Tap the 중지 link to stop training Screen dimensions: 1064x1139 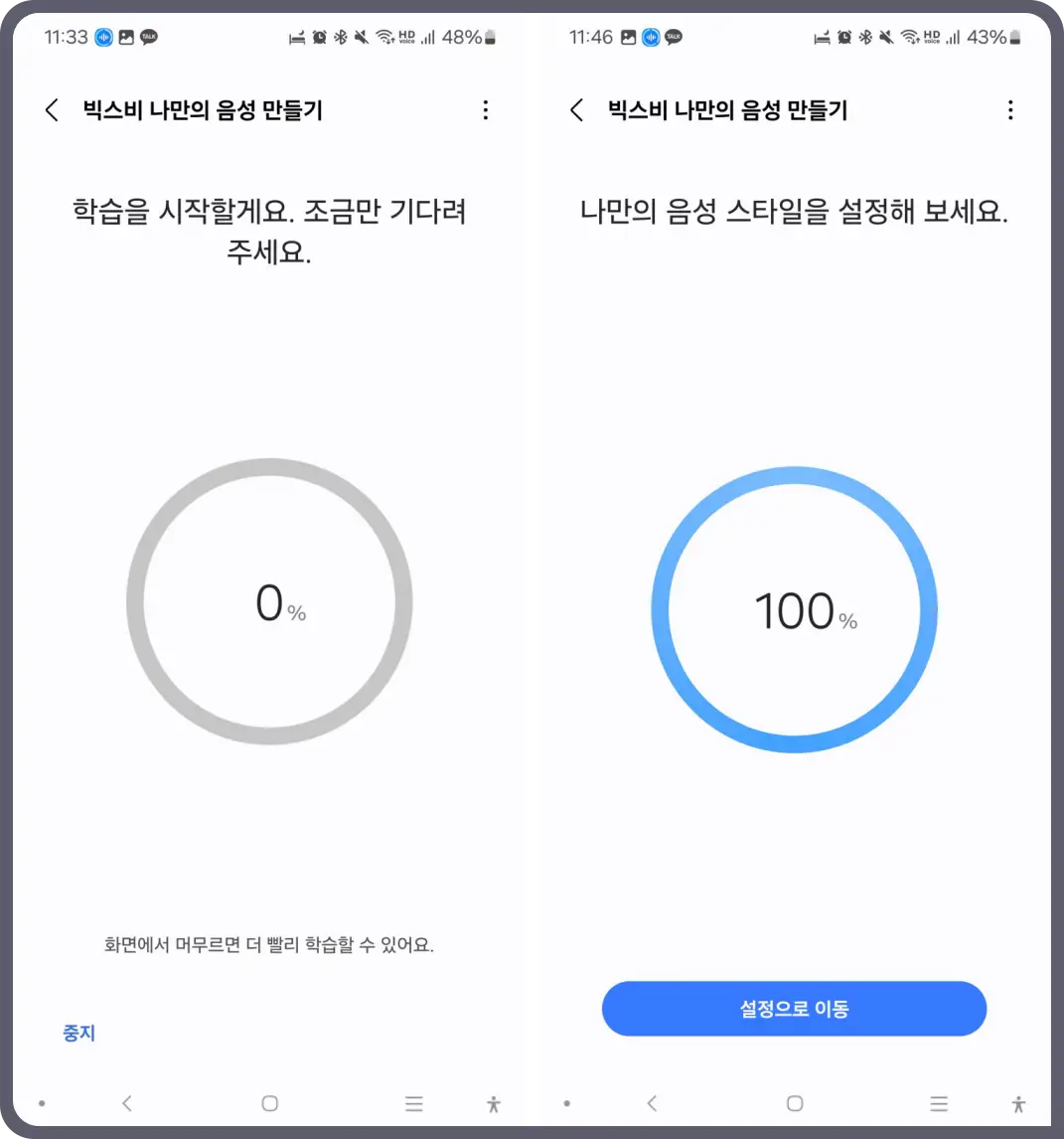(79, 1034)
